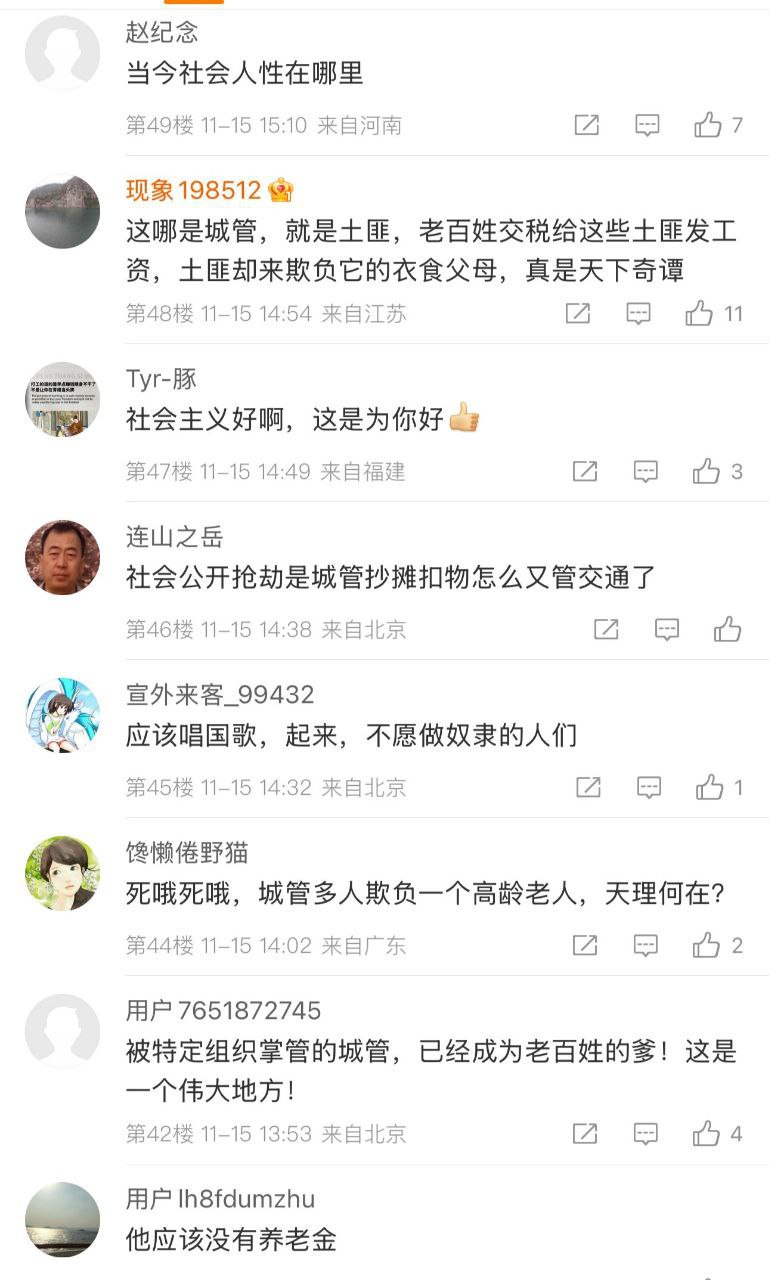
Task: Open 馋懒倦野猫's profile avatar
Action: click(x=62, y=873)
